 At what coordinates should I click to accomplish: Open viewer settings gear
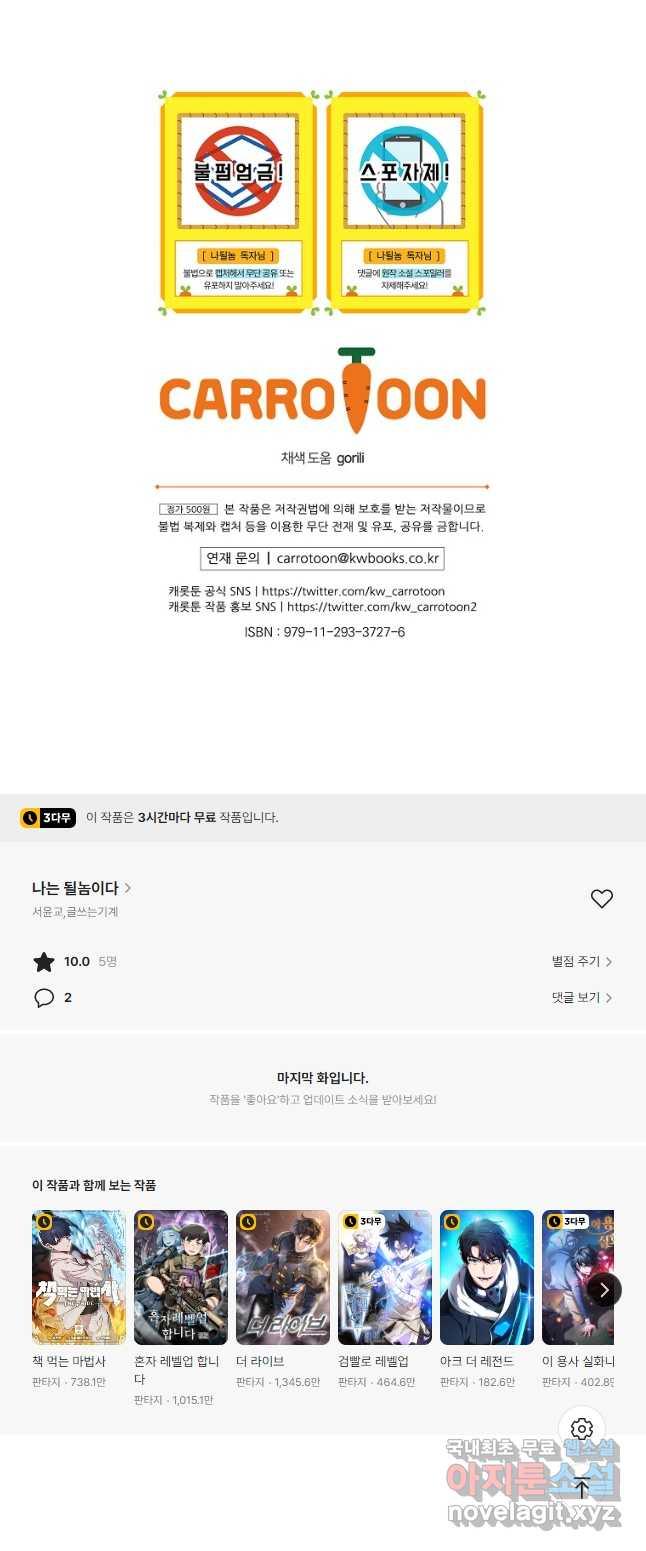tap(582, 1428)
